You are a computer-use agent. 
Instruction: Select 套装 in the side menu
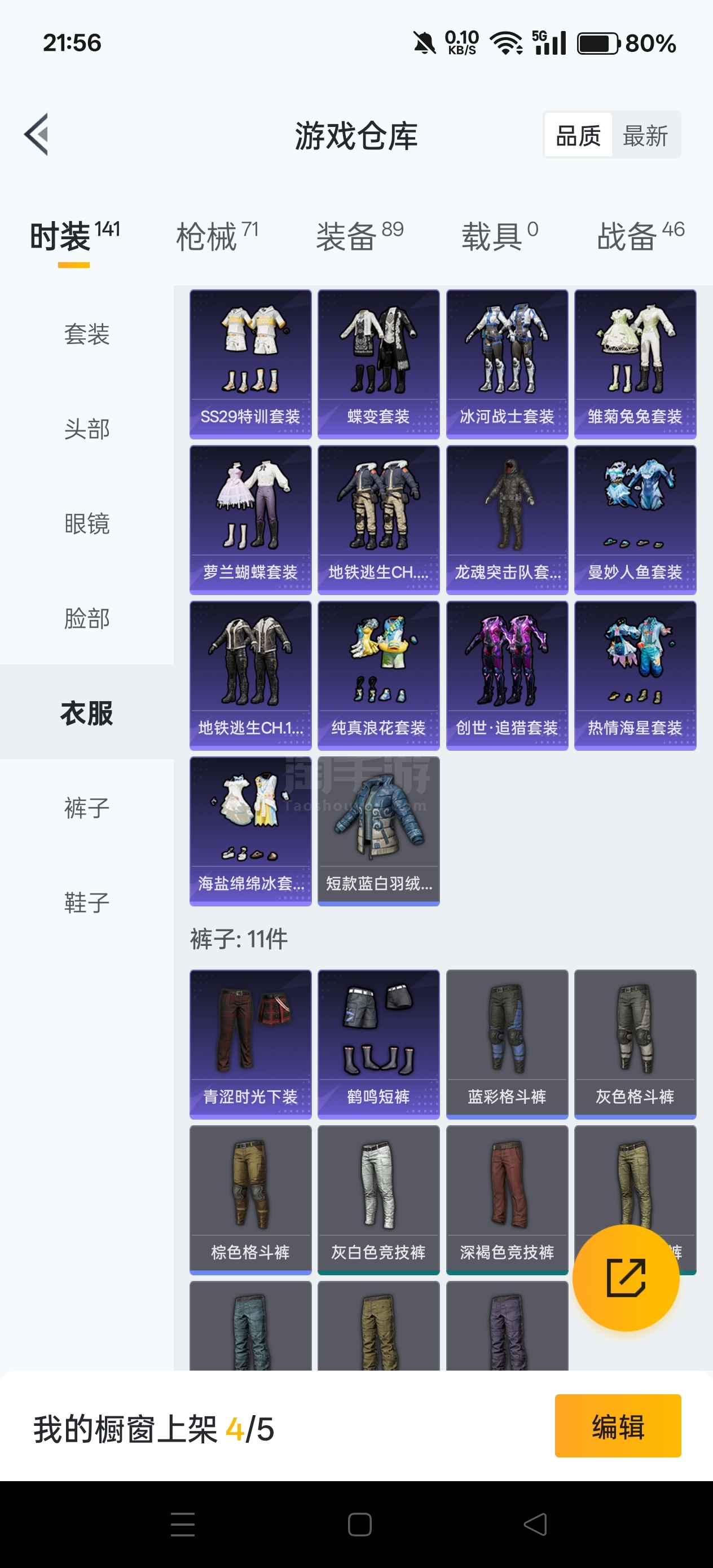(x=87, y=333)
